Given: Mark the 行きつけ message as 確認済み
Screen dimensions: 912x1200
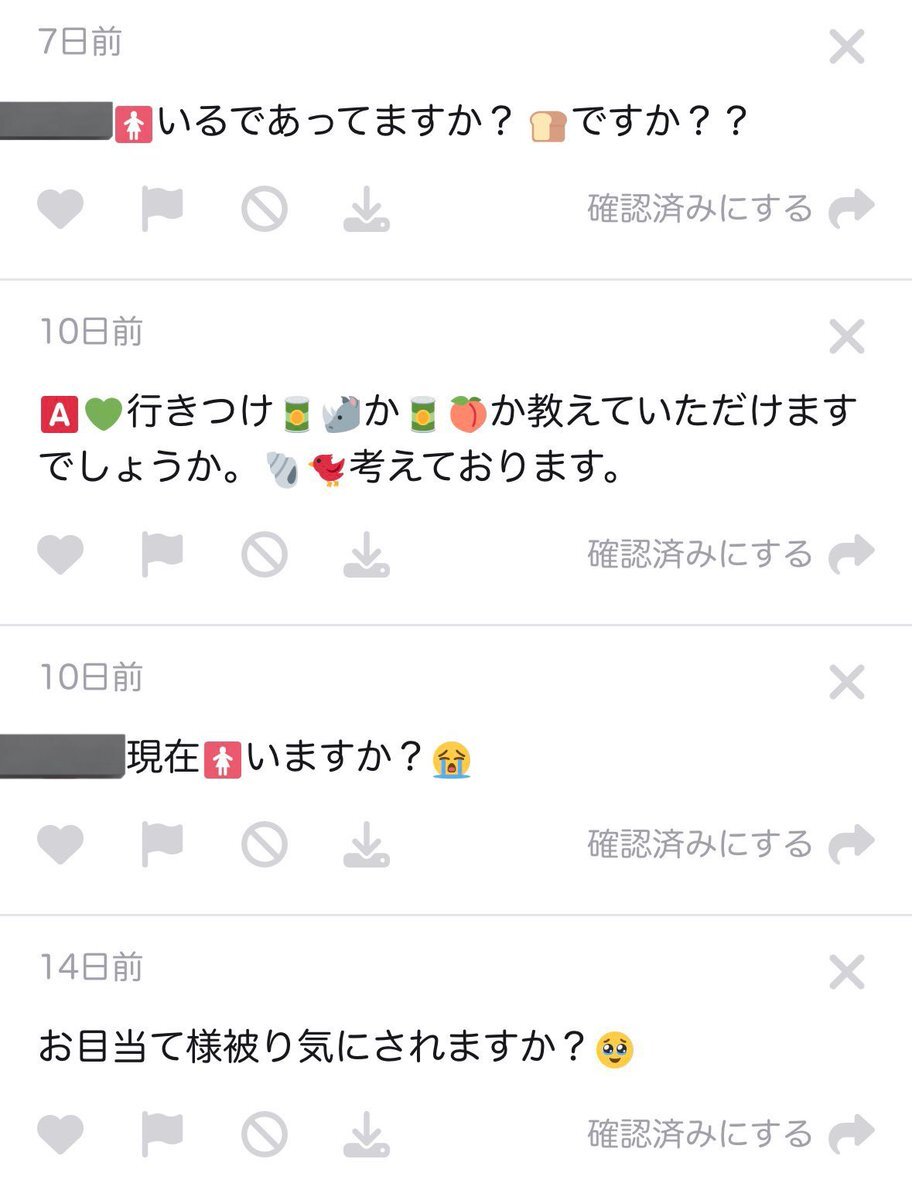Looking at the screenshot, I should [x=699, y=554].
